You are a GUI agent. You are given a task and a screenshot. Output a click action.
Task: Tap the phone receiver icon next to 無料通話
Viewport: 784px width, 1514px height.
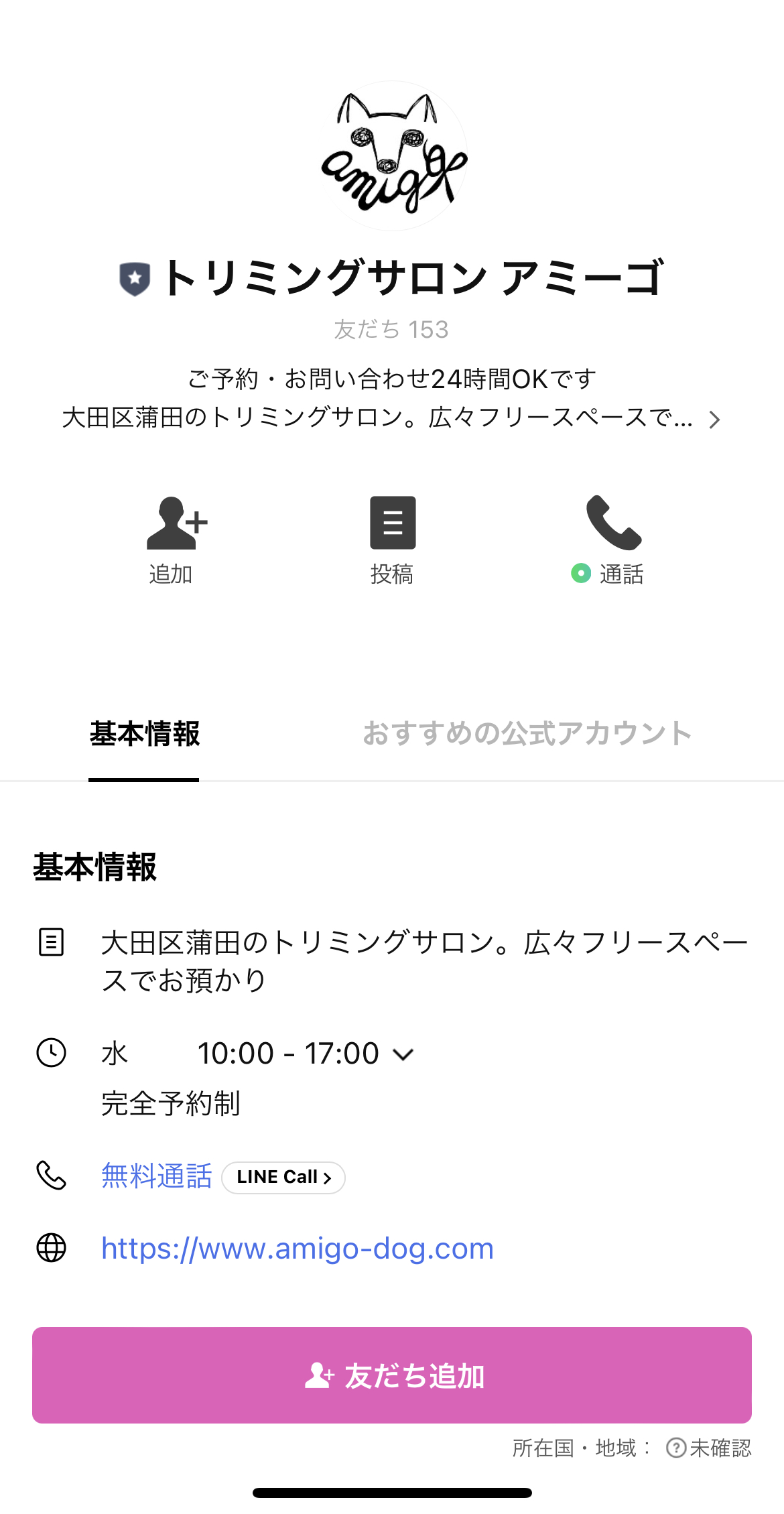pyautogui.click(x=51, y=1176)
